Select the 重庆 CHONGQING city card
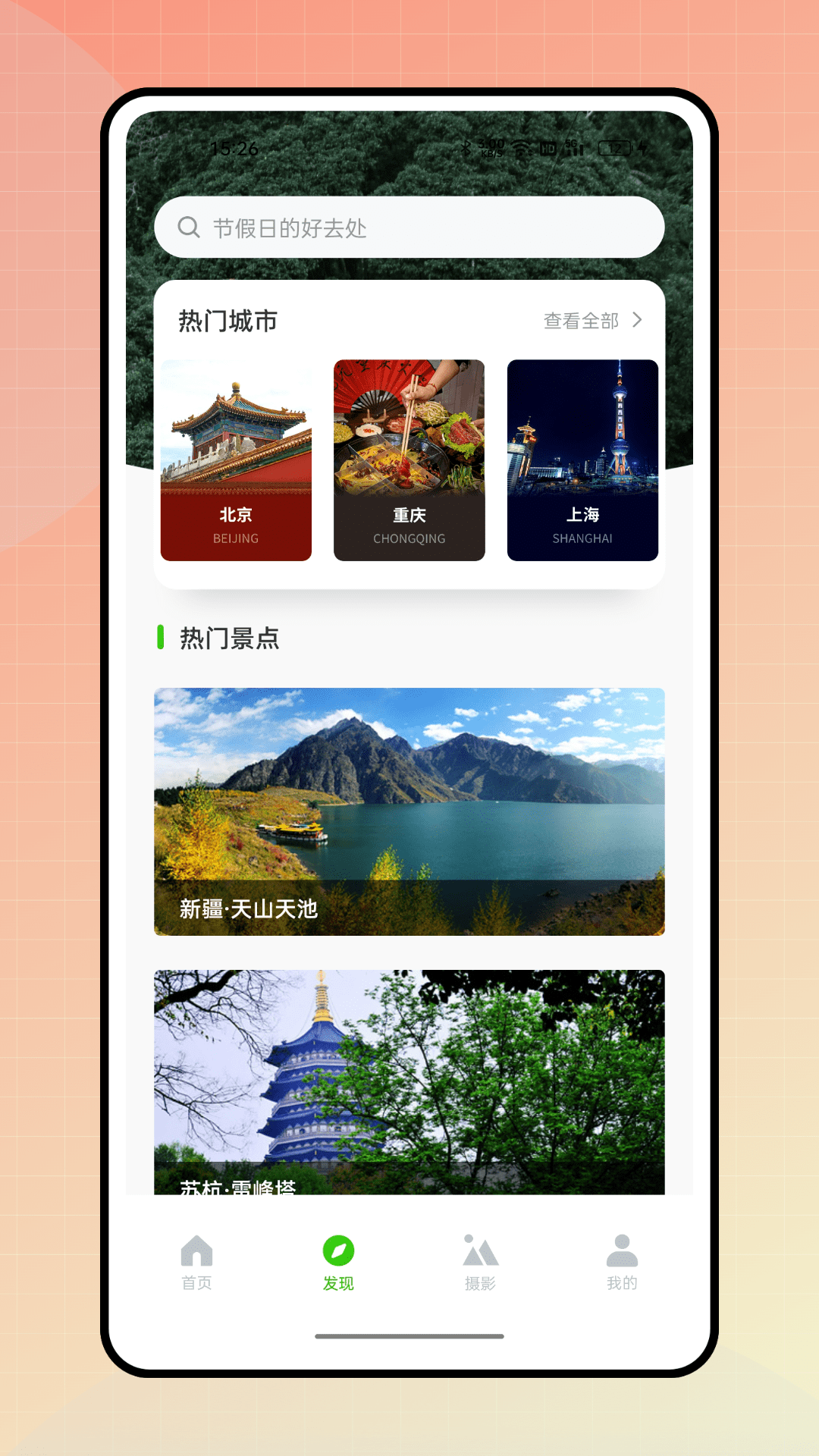819x1456 pixels. 409,457
